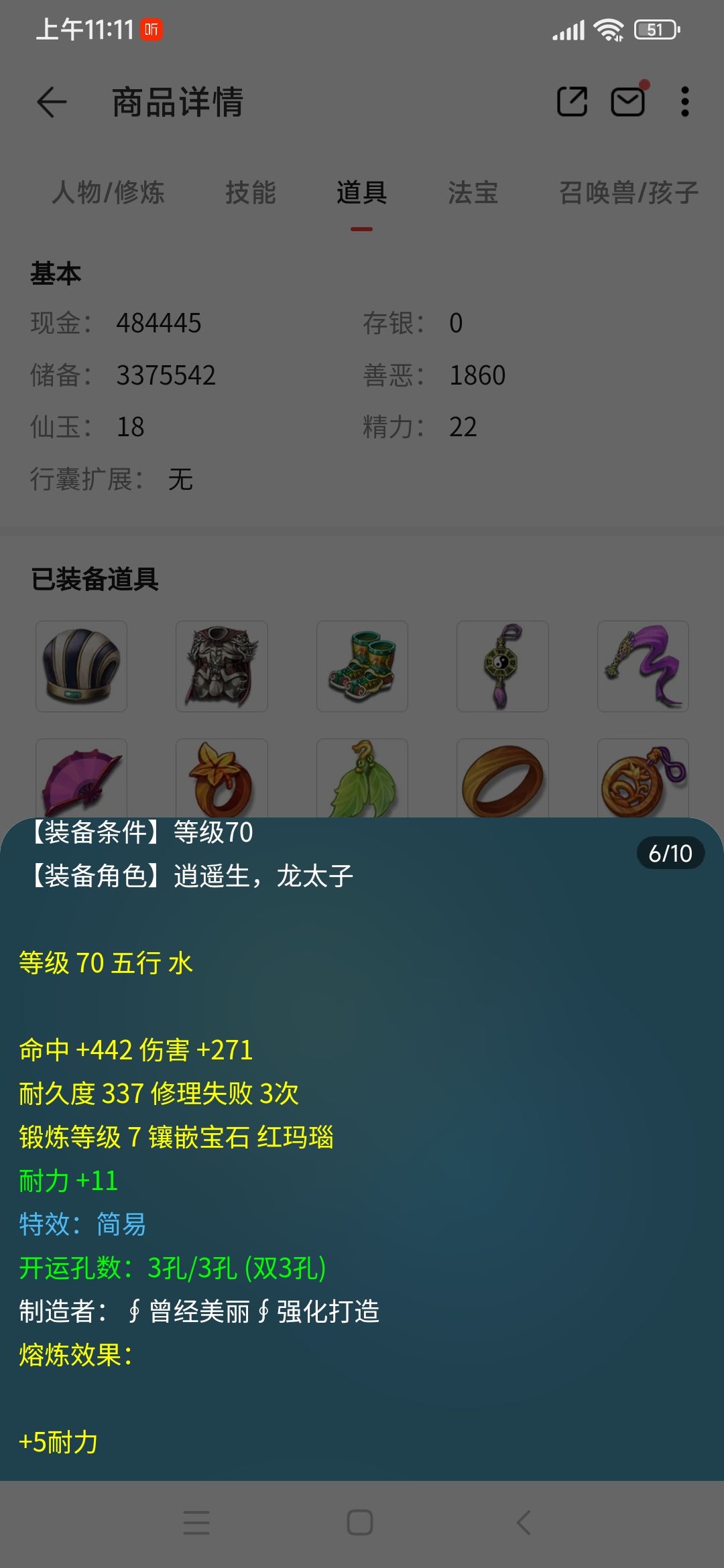Share this item via the share icon
Image resolution: width=724 pixels, height=1568 pixels.
coord(572,102)
